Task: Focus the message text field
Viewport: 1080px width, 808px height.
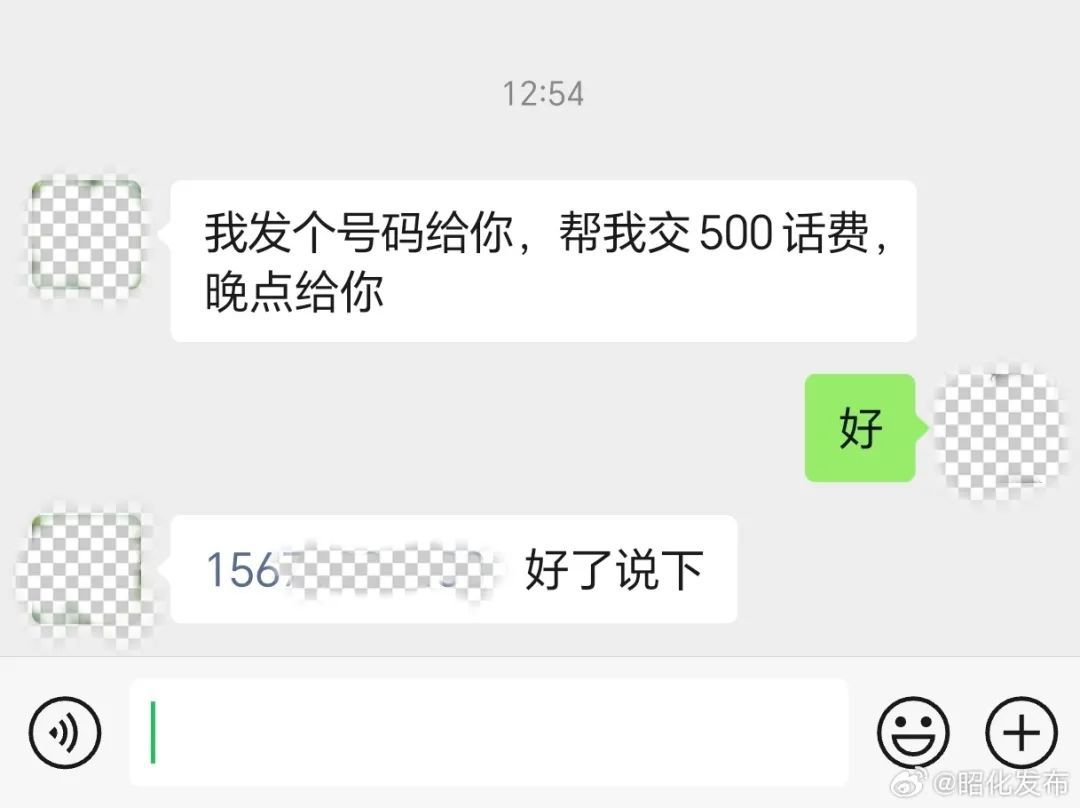Action: (x=488, y=733)
